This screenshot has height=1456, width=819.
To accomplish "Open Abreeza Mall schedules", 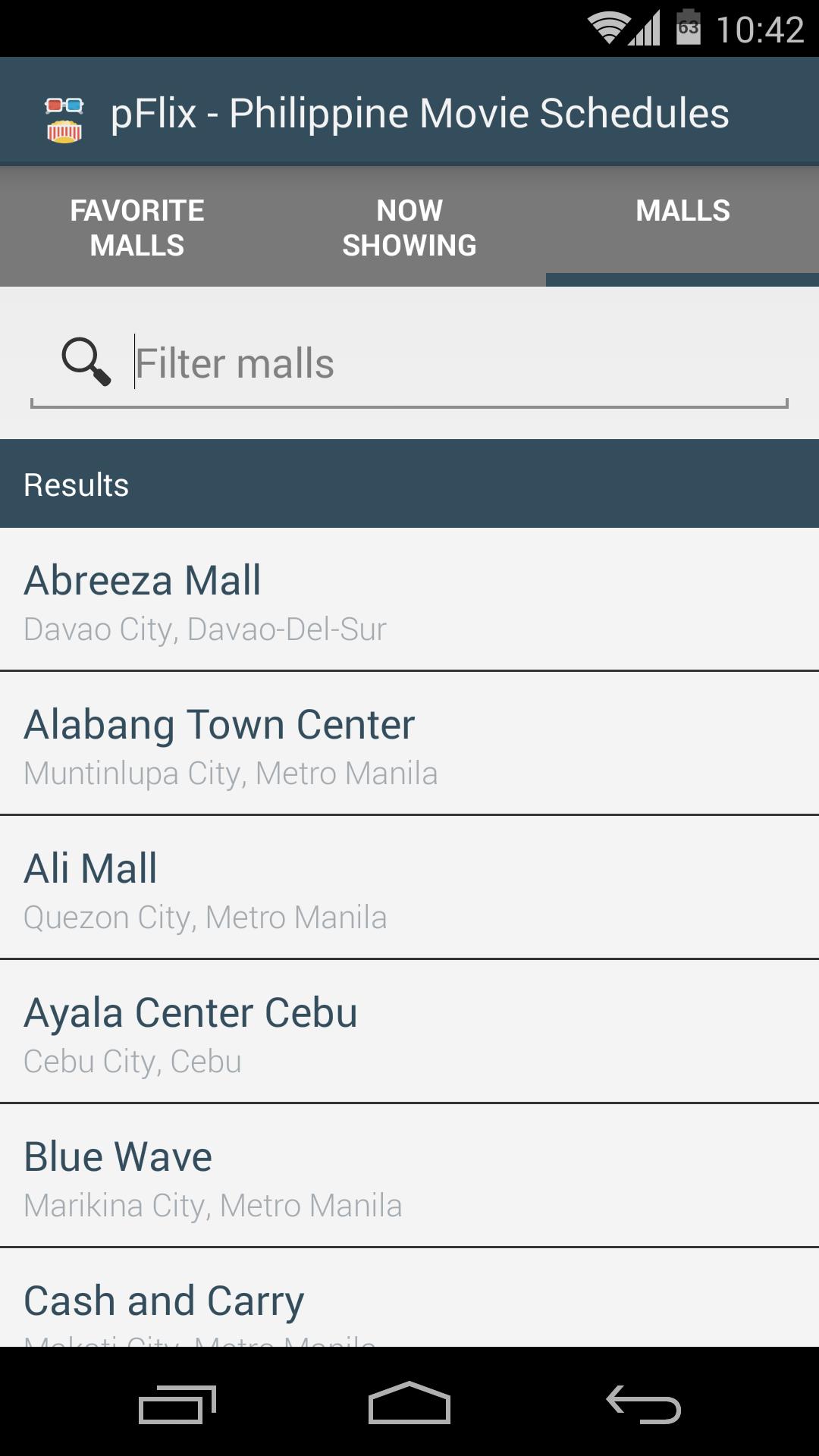I will (x=409, y=601).
